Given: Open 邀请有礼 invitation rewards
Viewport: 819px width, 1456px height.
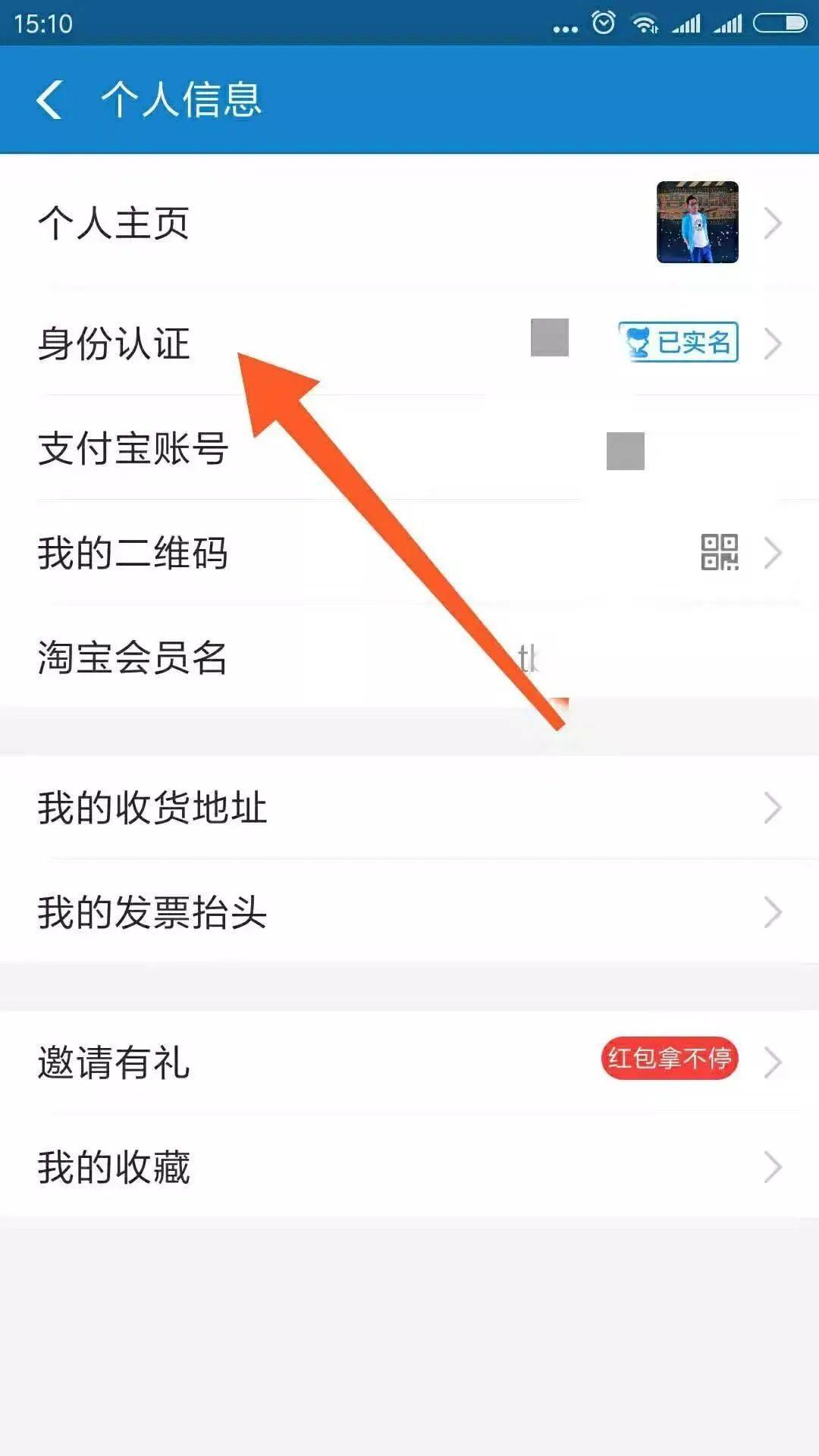Looking at the screenshot, I should 409,1062.
